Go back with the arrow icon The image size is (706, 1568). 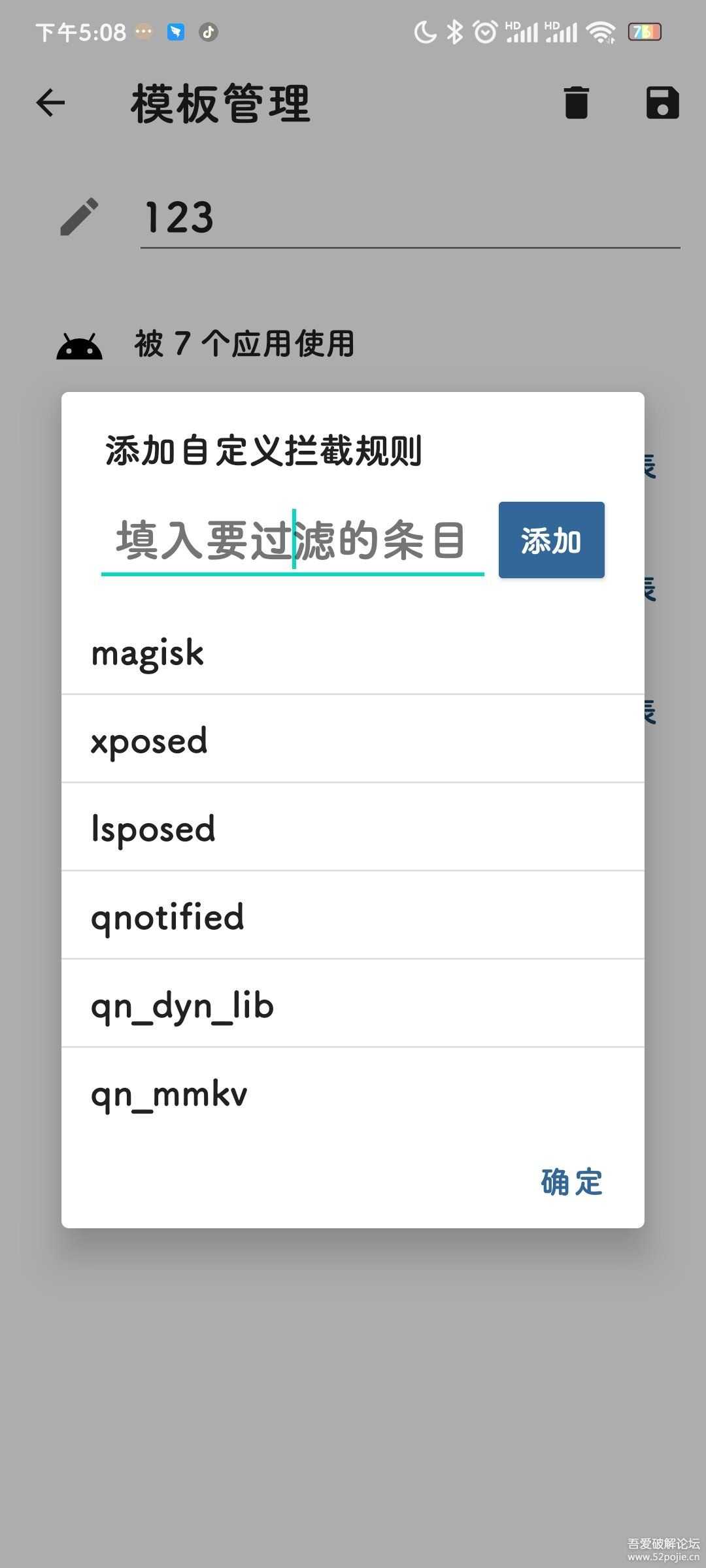50,103
